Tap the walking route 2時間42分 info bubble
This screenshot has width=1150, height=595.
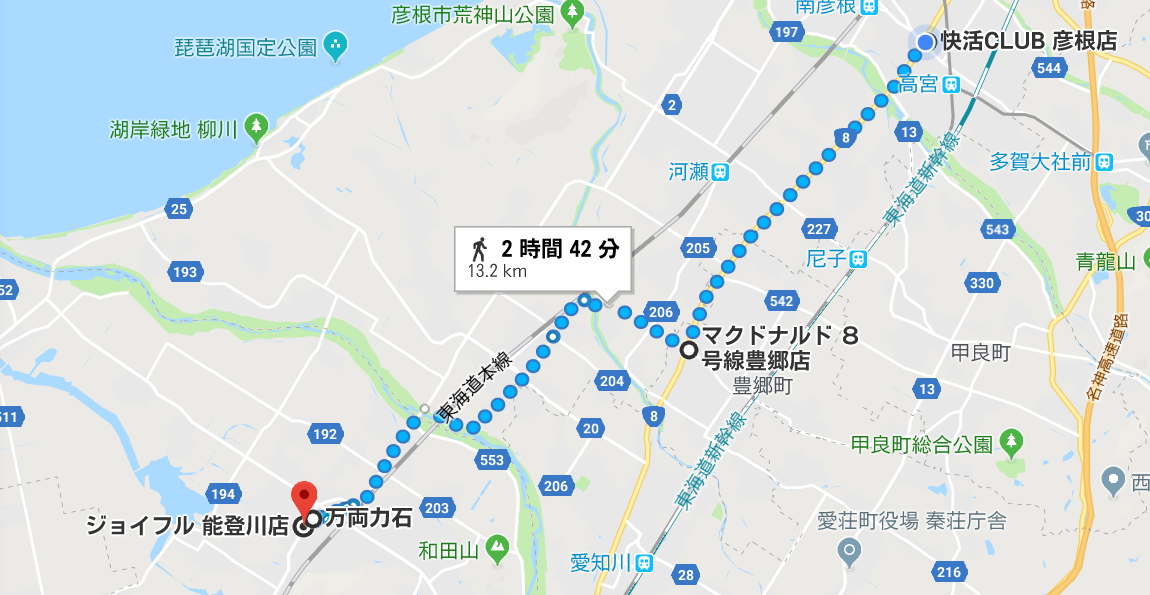click(543, 257)
